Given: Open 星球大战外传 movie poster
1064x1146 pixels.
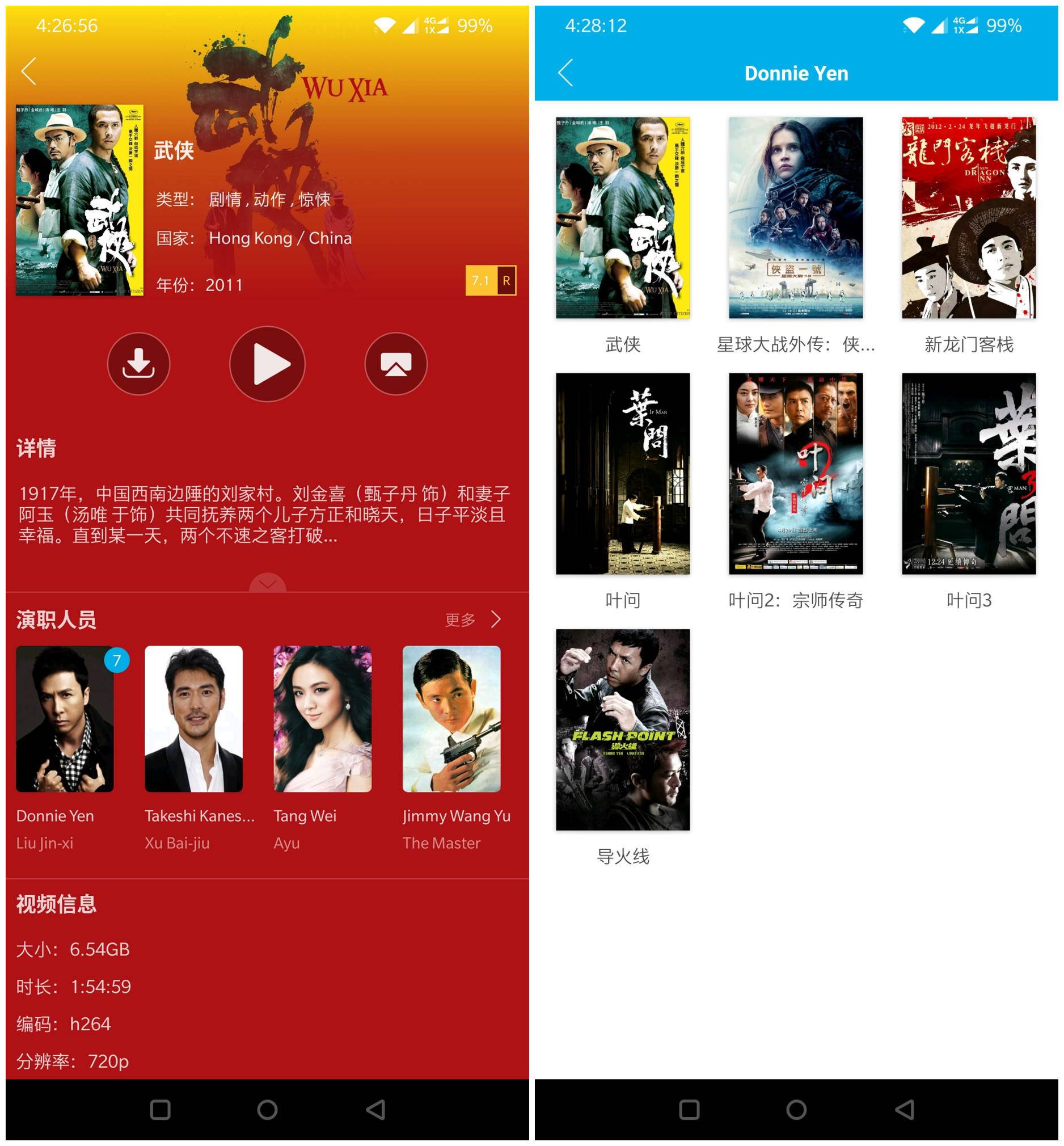Looking at the screenshot, I should [796, 218].
